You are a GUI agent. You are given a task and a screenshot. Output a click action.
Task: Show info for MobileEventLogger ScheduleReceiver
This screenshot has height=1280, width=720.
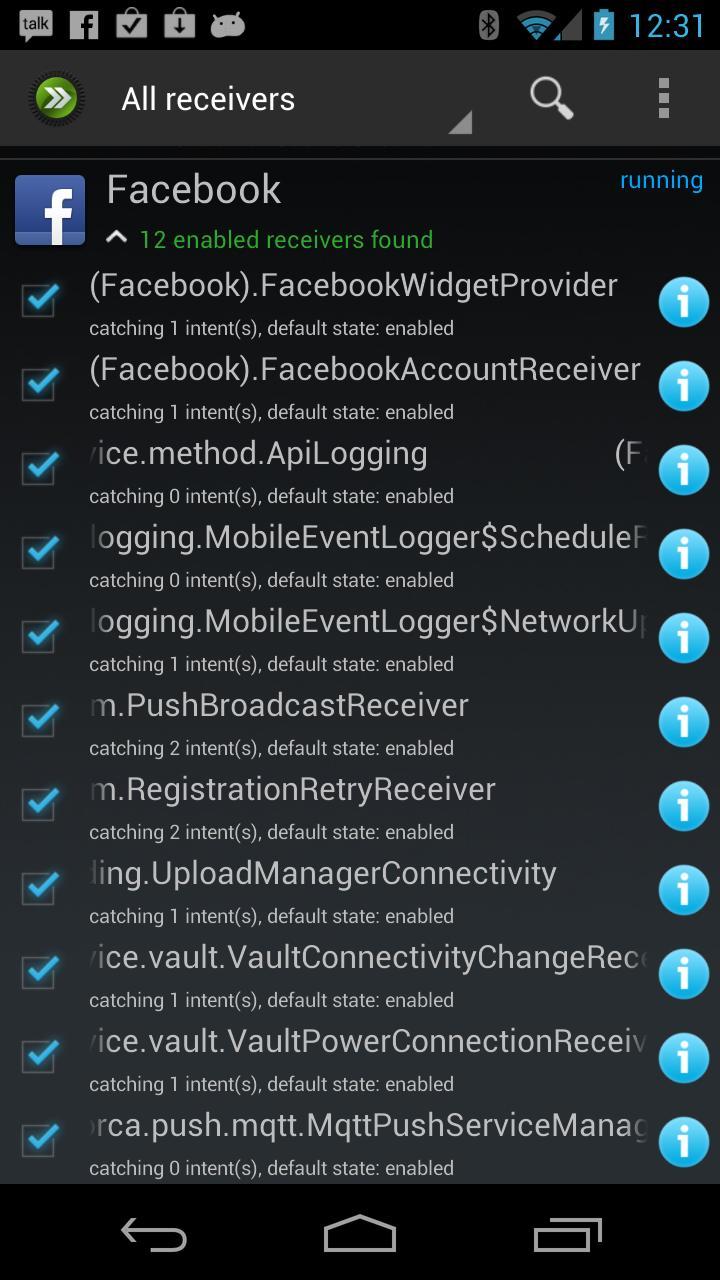point(684,554)
